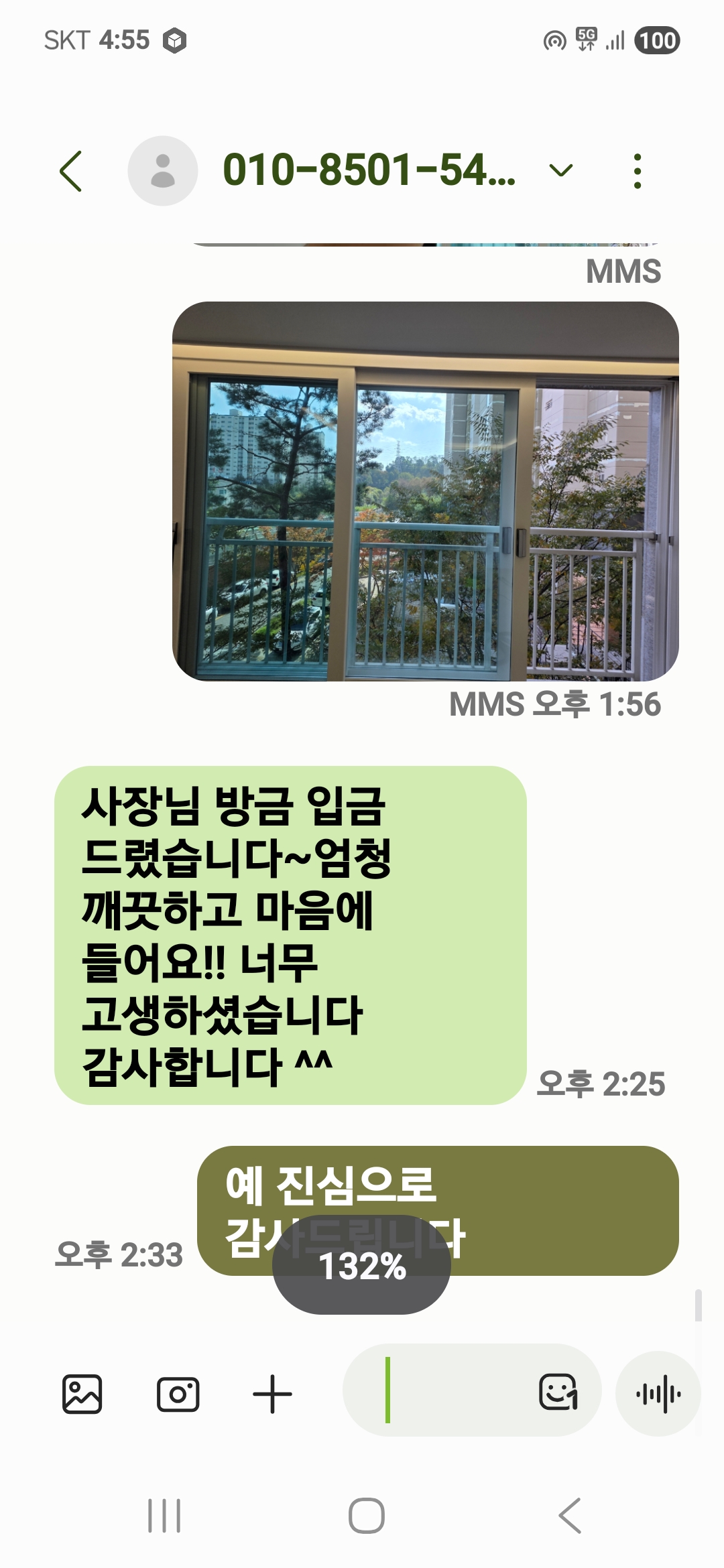Viewport: 724px width, 1568px height.
Task: Tap the system home button
Action: point(366,1516)
